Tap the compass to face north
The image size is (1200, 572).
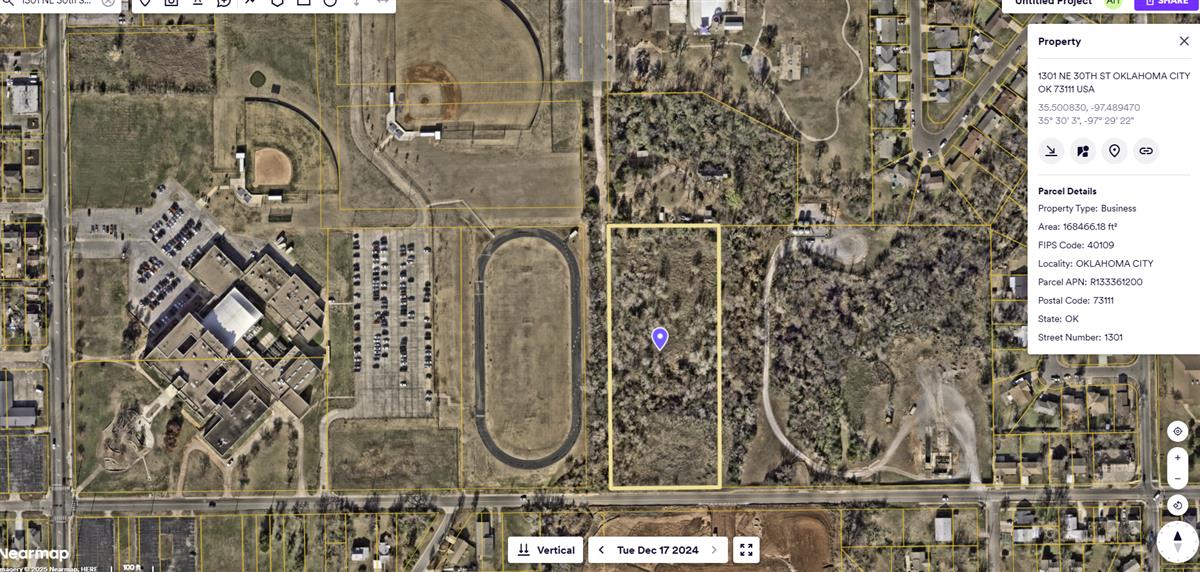point(1177,542)
